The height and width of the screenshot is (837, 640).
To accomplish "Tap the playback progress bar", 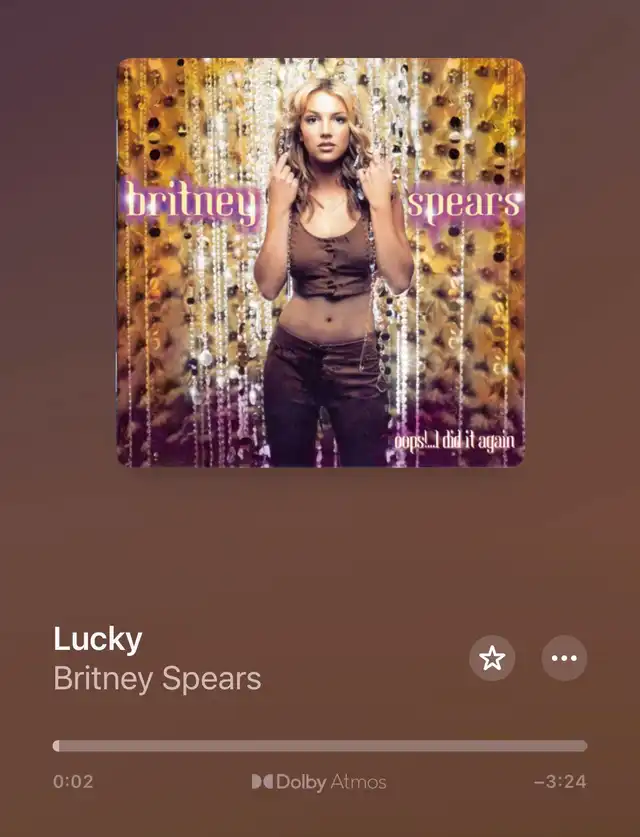I will [x=320, y=745].
